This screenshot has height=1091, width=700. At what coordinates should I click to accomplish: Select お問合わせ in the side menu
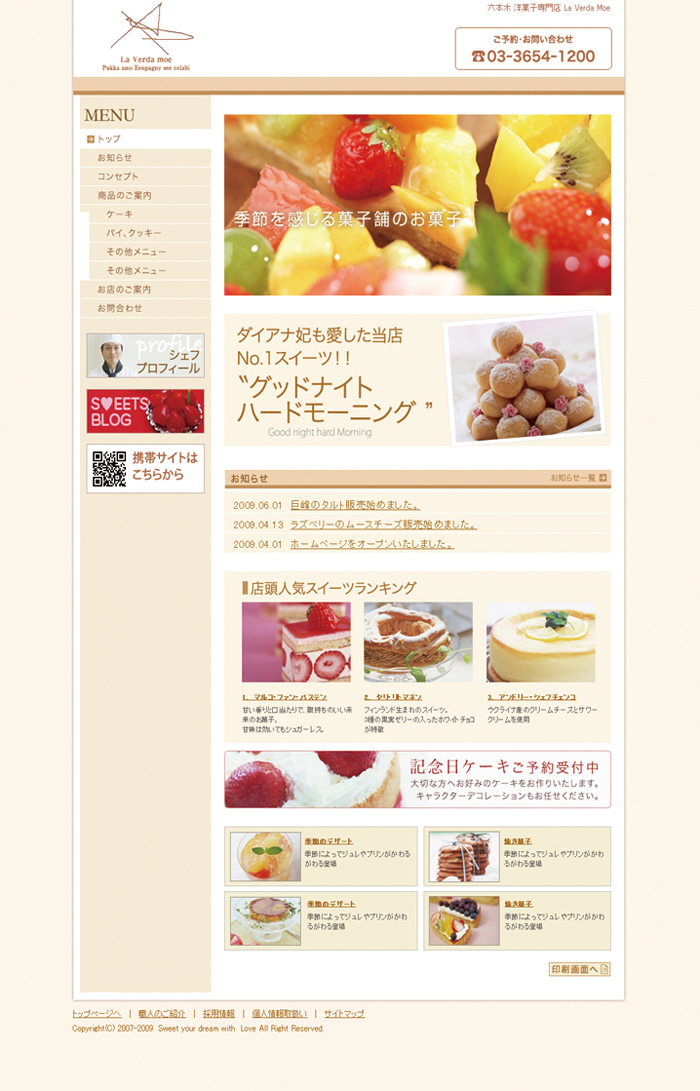[120, 308]
